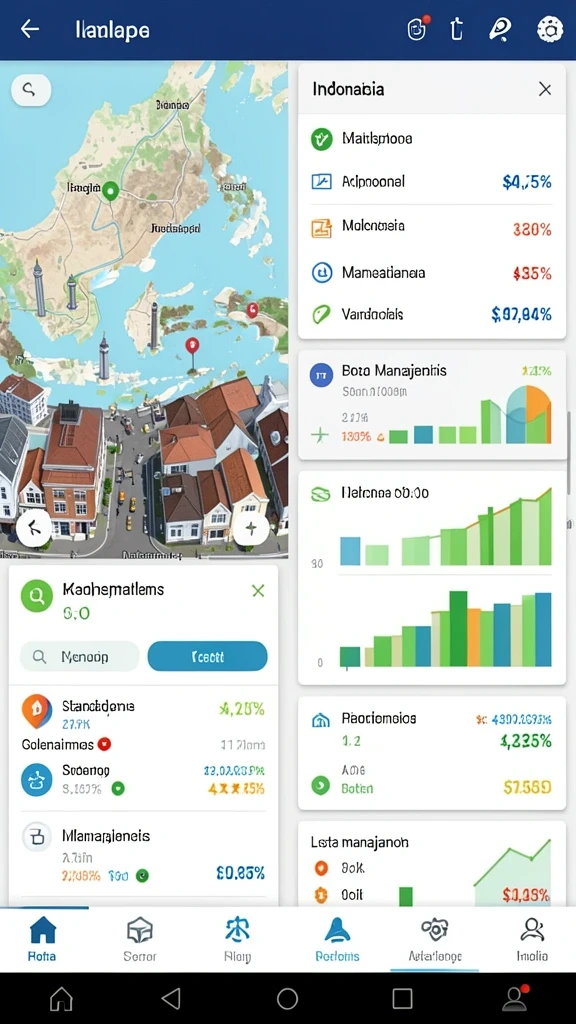
Task: Open the Vamdooials row
Action: 432,315
